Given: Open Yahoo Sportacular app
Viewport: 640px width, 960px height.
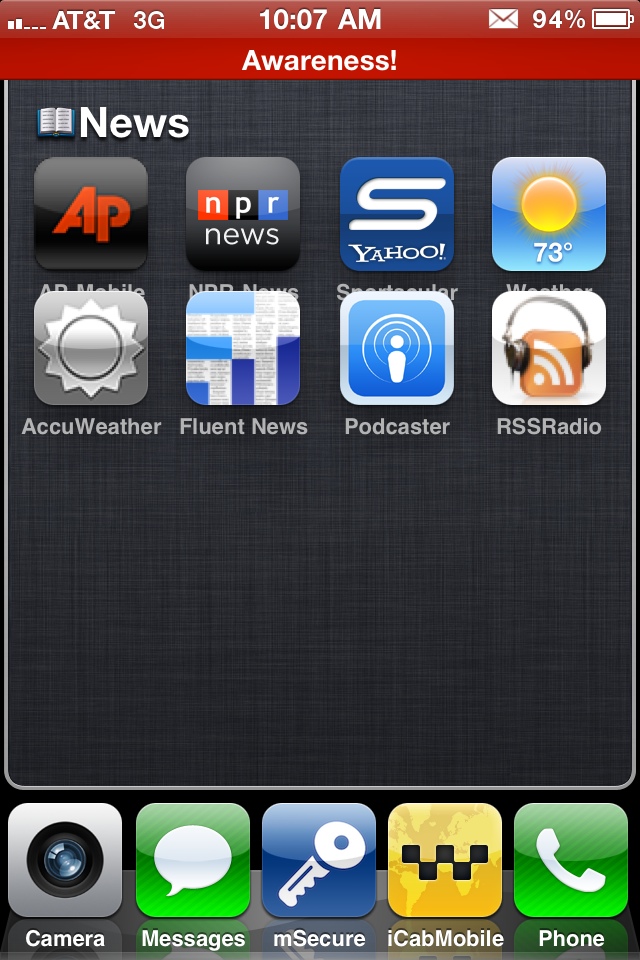Looking at the screenshot, I should pyautogui.click(x=396, y=214).
